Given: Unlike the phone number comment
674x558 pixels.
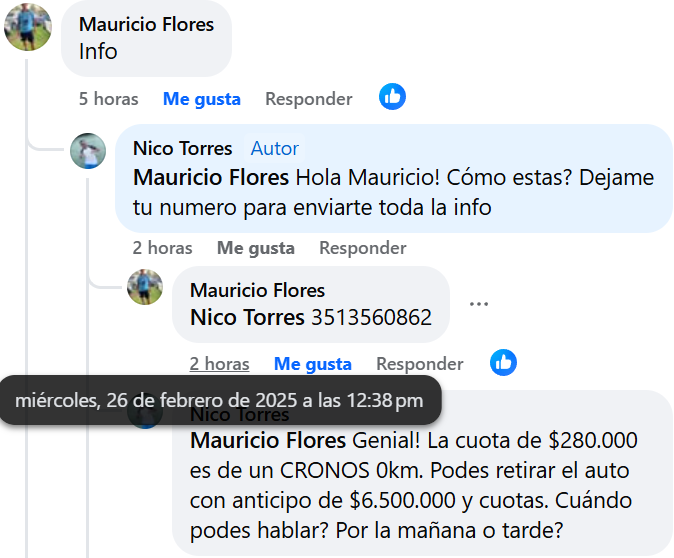Looking at the screenshot, I should [x=313, y=364].
